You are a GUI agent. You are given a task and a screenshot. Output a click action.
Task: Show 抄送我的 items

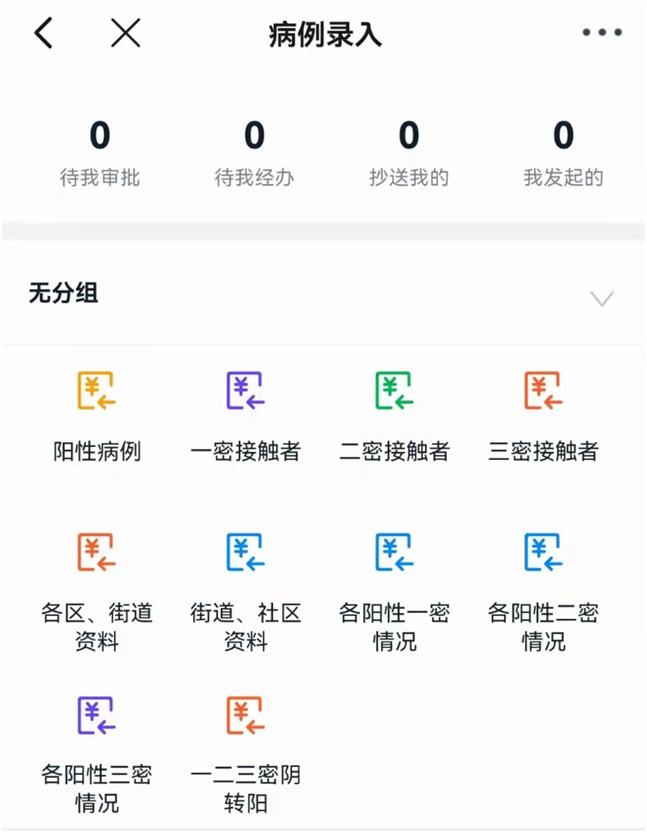(x=408, y=153)
